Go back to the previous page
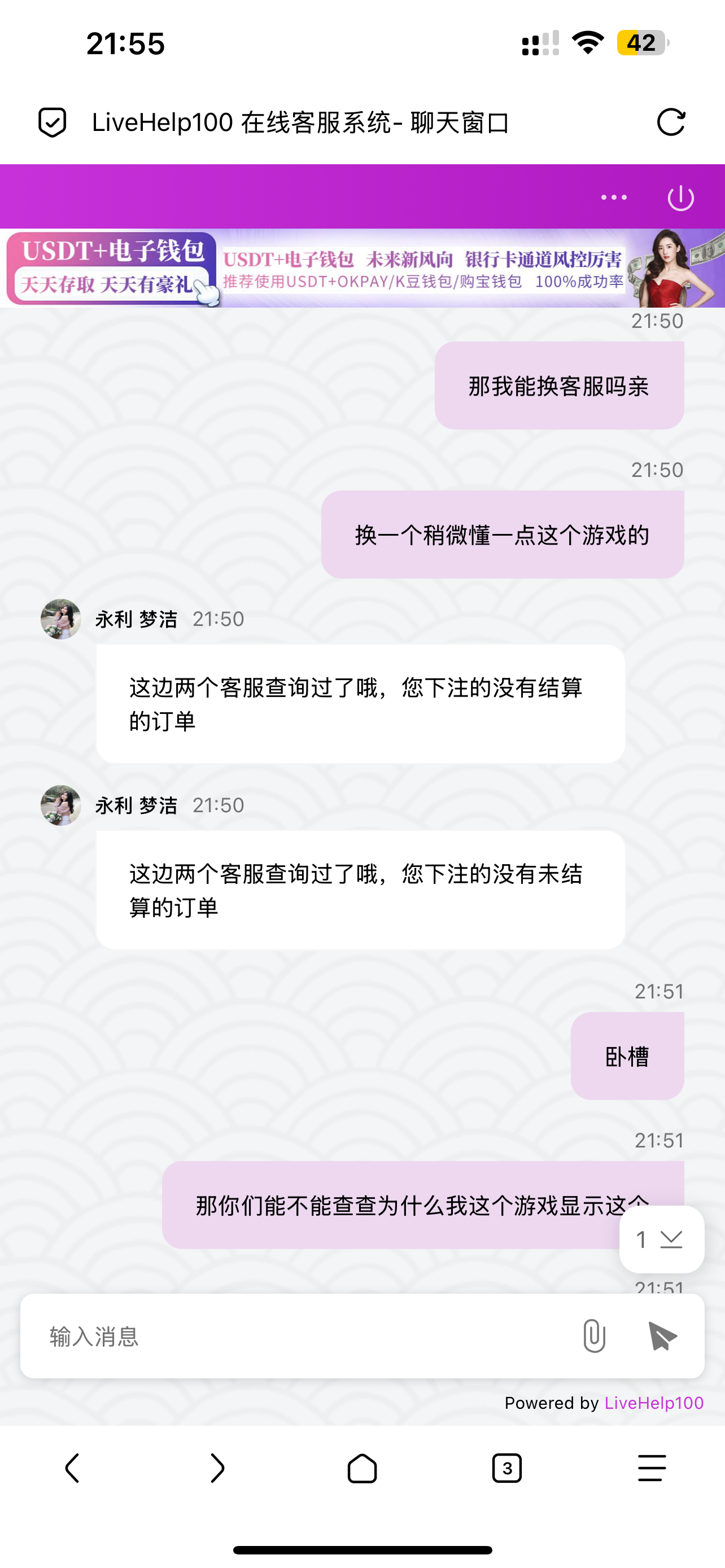Viewport: 725px width, 1568px height. (x=72, y=1468)
